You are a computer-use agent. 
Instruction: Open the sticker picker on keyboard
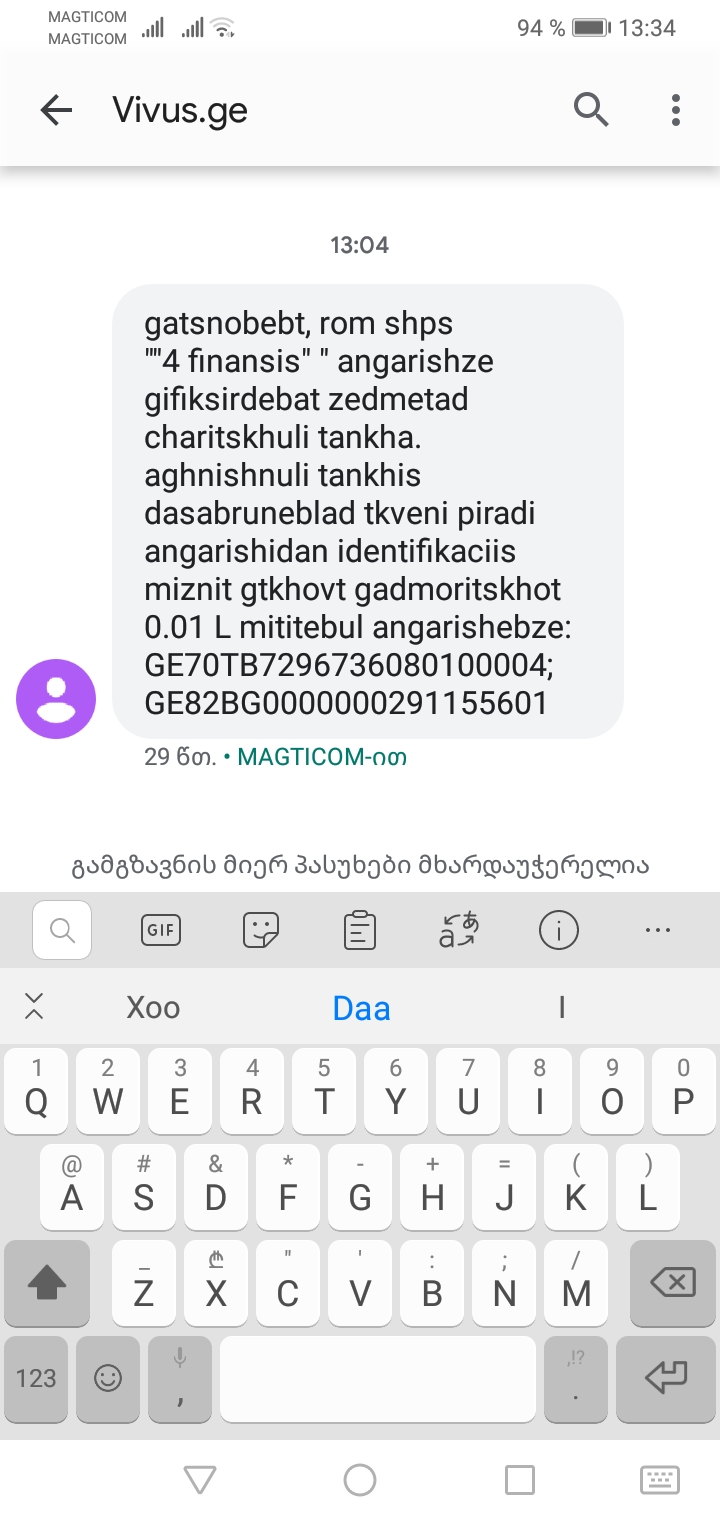pyautogui.click(x=261, y=930)
